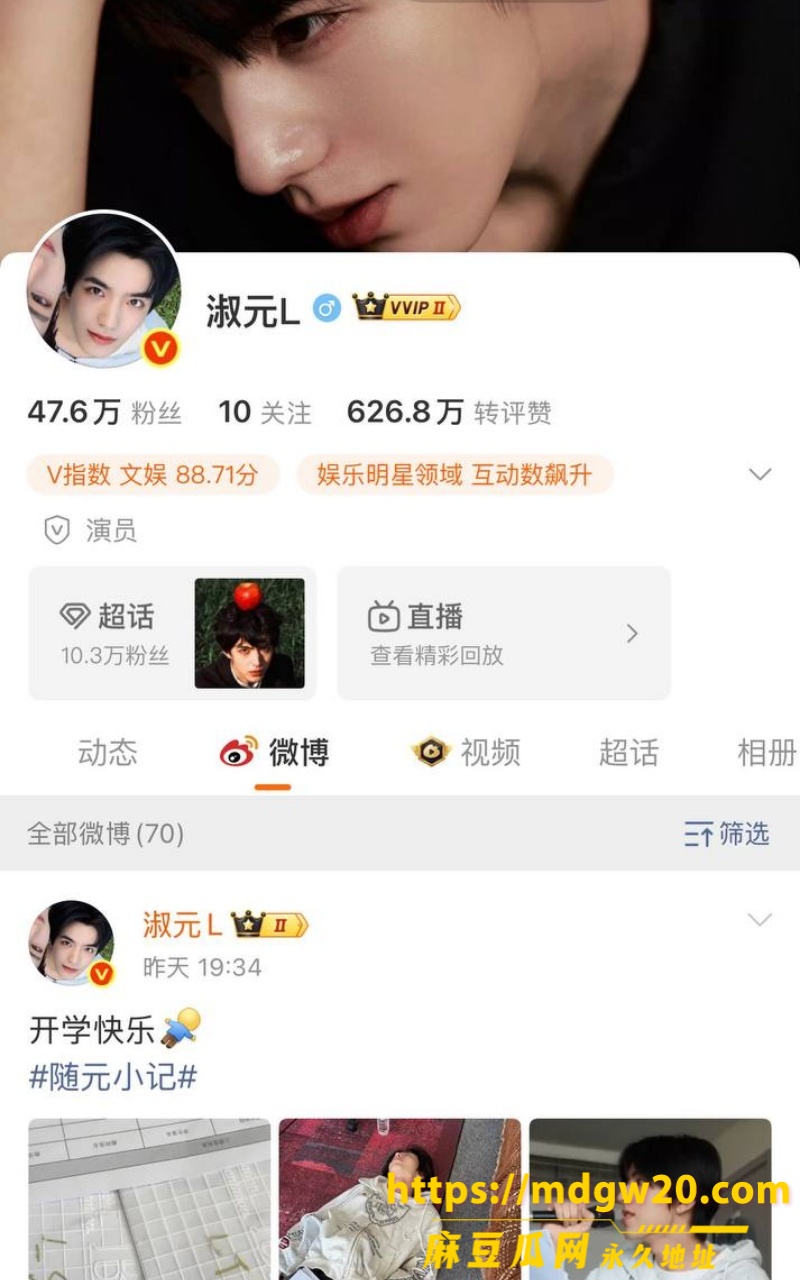Screen dimensions: 800x1280
Task: Open the first post photo of grid paper
Action: [x=149, y=1199]
